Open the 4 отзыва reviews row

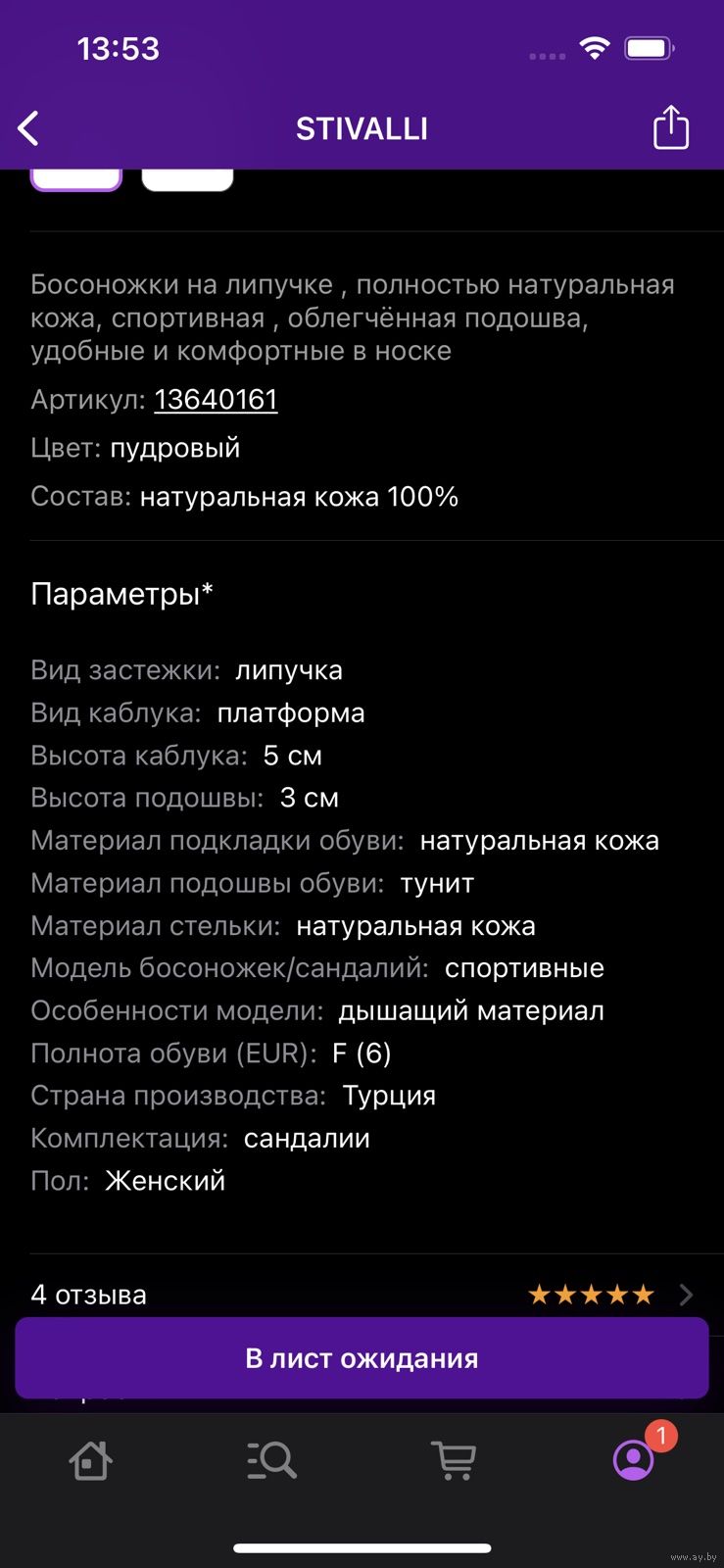point(362,1295)
